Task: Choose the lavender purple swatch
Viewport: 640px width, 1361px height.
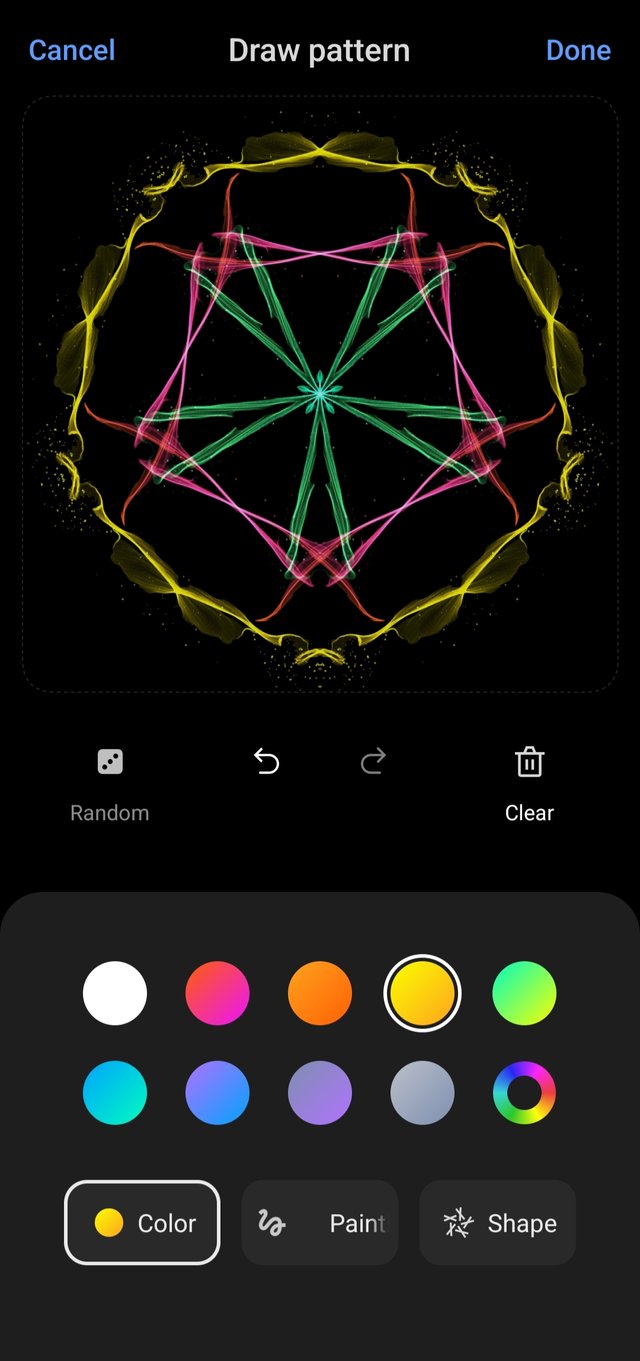Action: pyautogui.click(x=320, y=1093)
